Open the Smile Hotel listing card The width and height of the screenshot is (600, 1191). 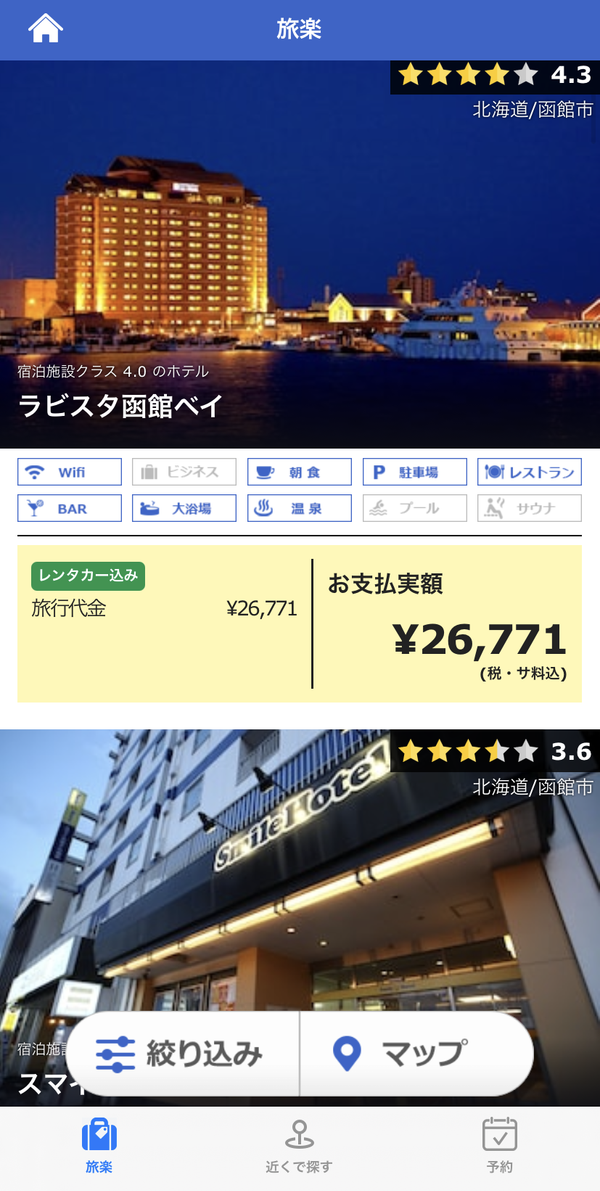pyautogui.click(x=300, y=918)
